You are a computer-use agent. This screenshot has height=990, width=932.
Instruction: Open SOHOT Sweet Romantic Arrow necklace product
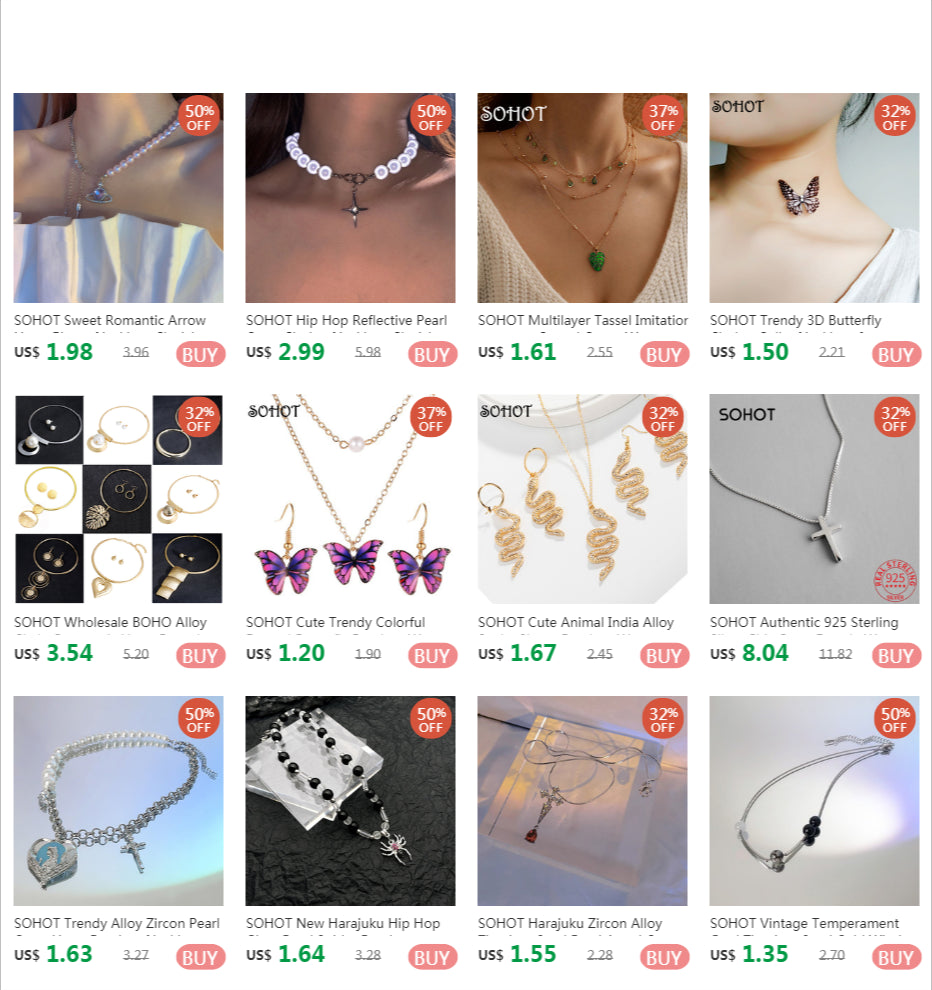click(118, 198)
